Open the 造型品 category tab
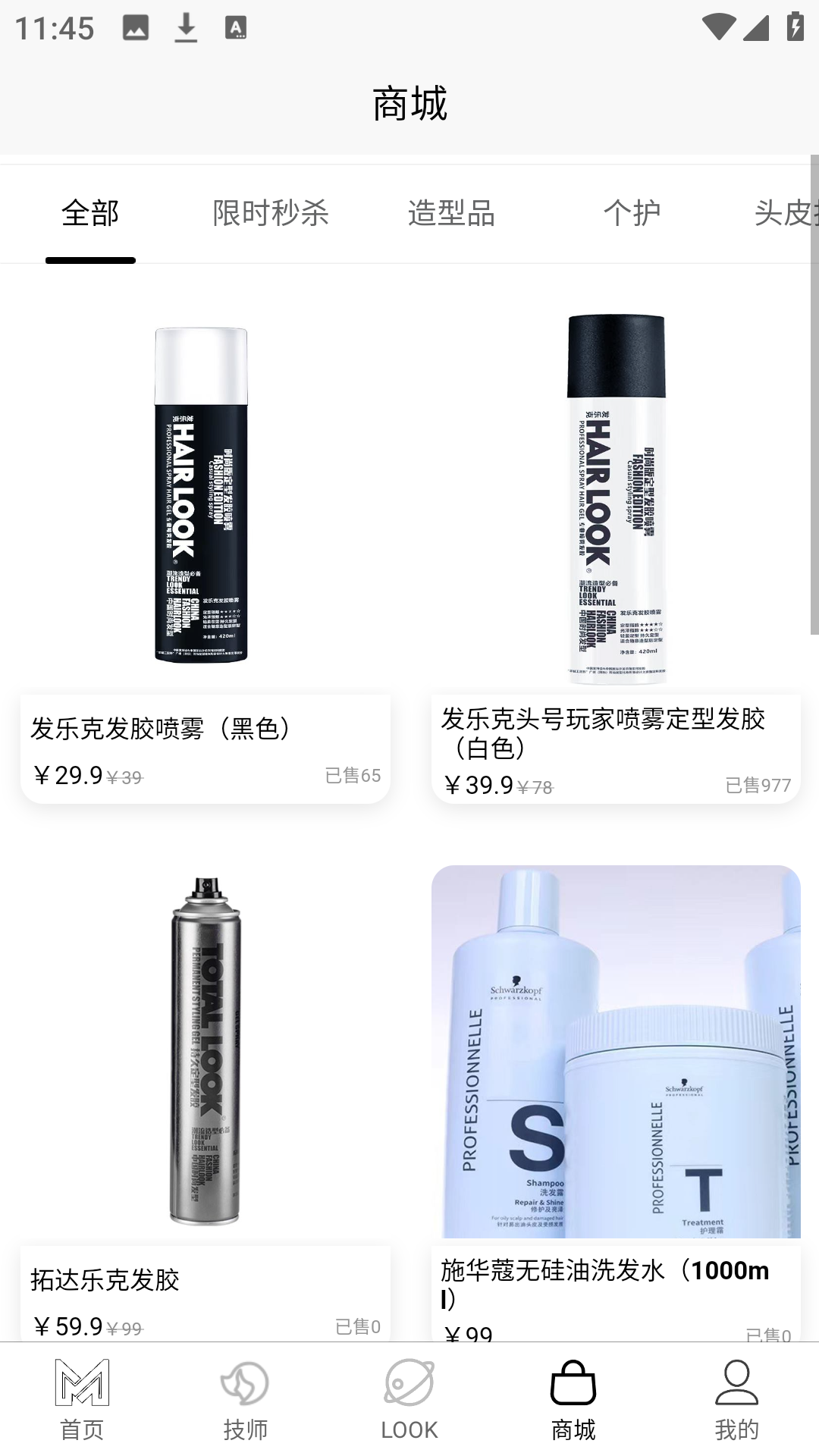 451,214
